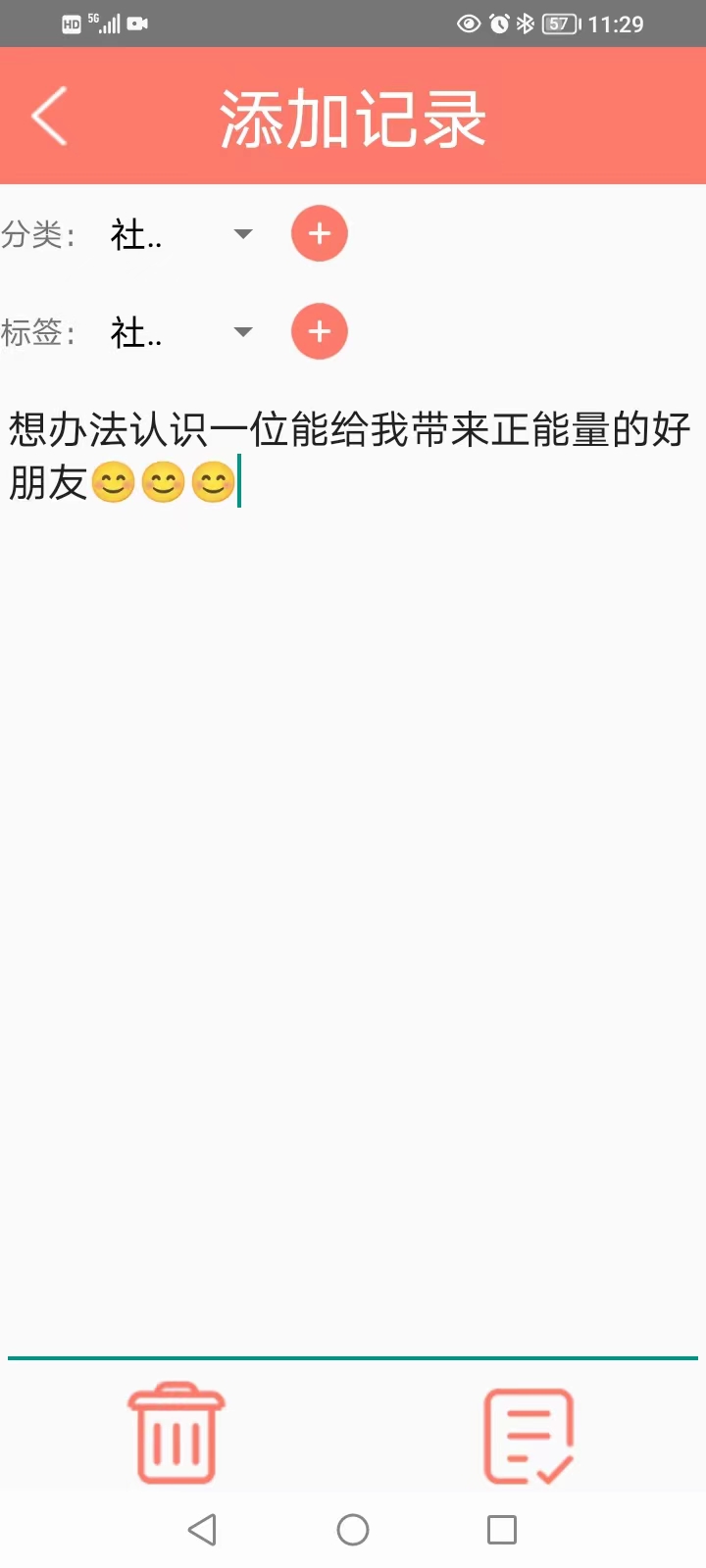The image size is (706, 1568).
Task: Save the record with the checkmark note icon
Action: tap(529, 1435)
